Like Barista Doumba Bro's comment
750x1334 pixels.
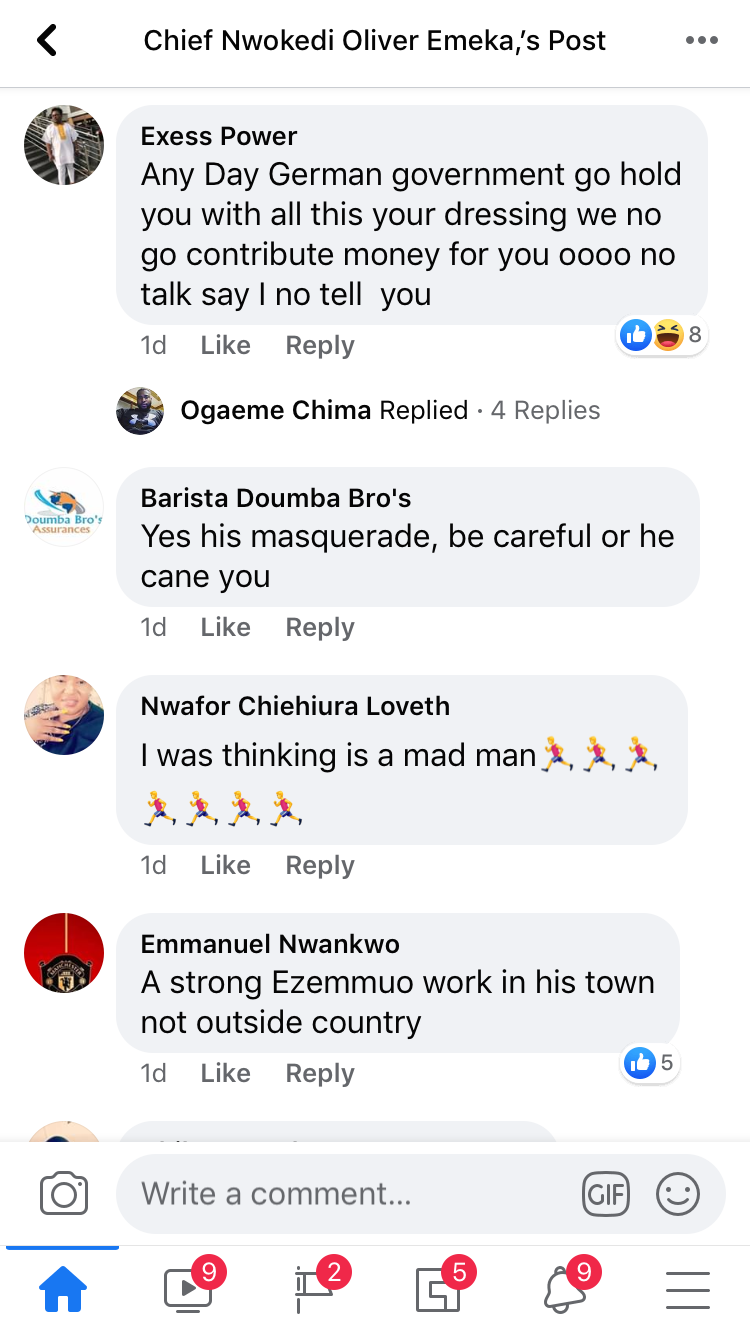tap(225, 627)
